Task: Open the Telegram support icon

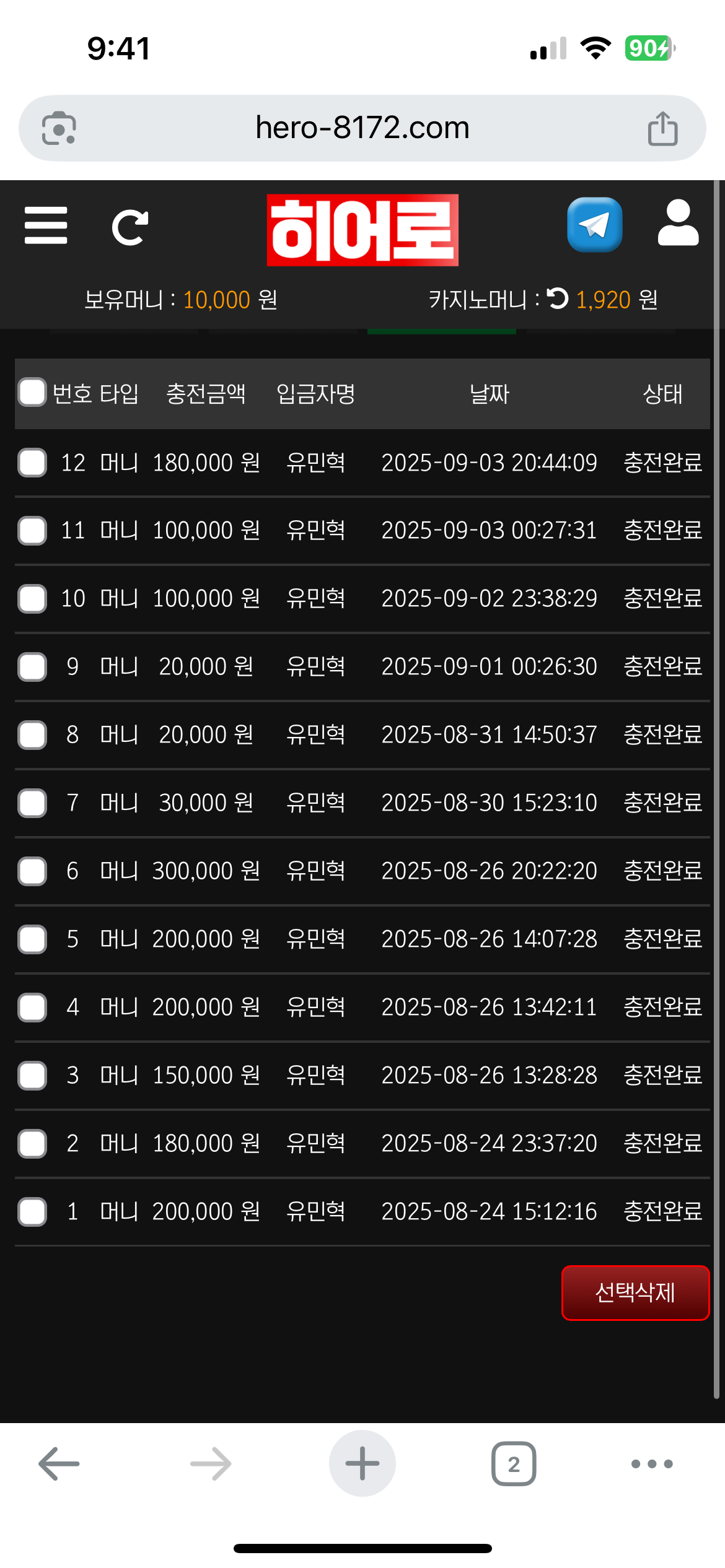Action: click(594, 225)
